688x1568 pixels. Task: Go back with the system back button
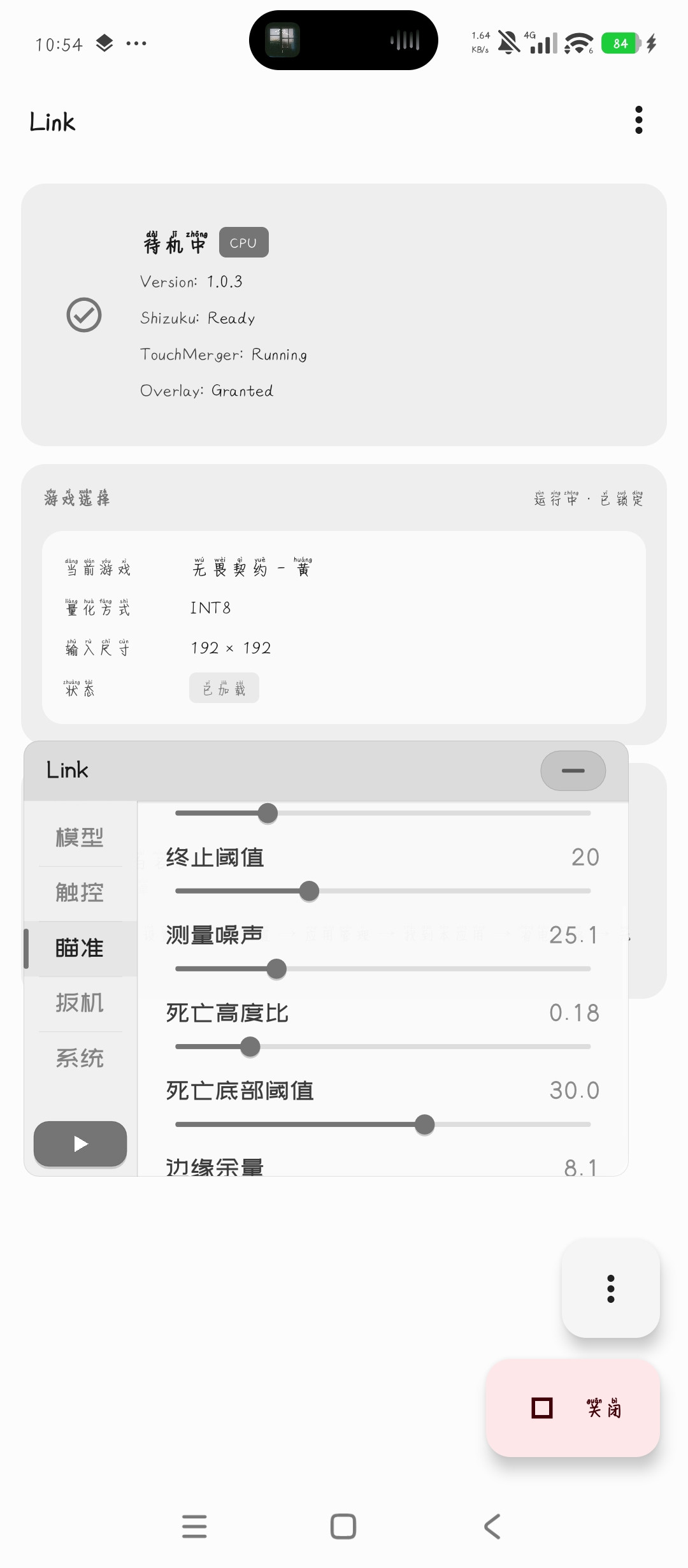pyautogui.click(x=492, y=1527)
